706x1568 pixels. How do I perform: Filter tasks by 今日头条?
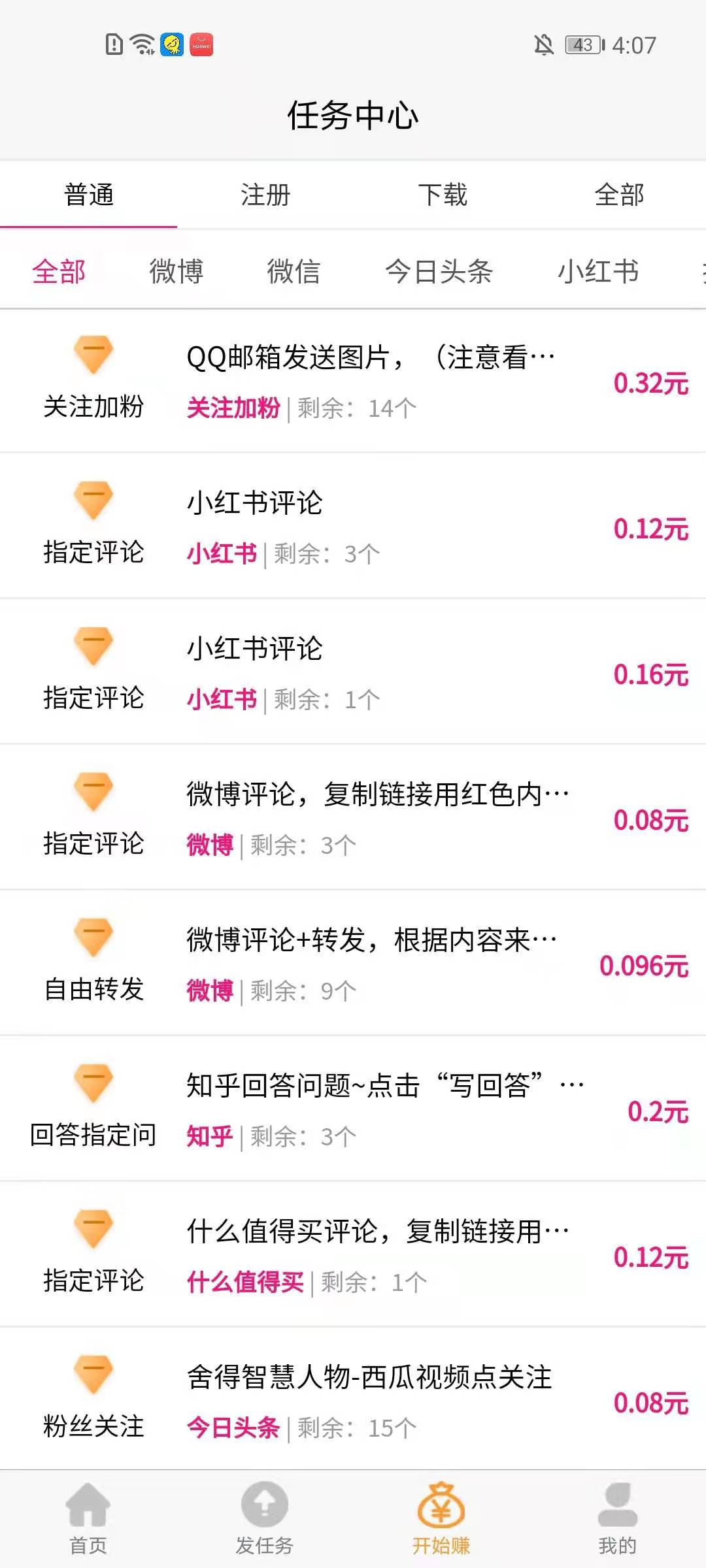click(439, 270)
